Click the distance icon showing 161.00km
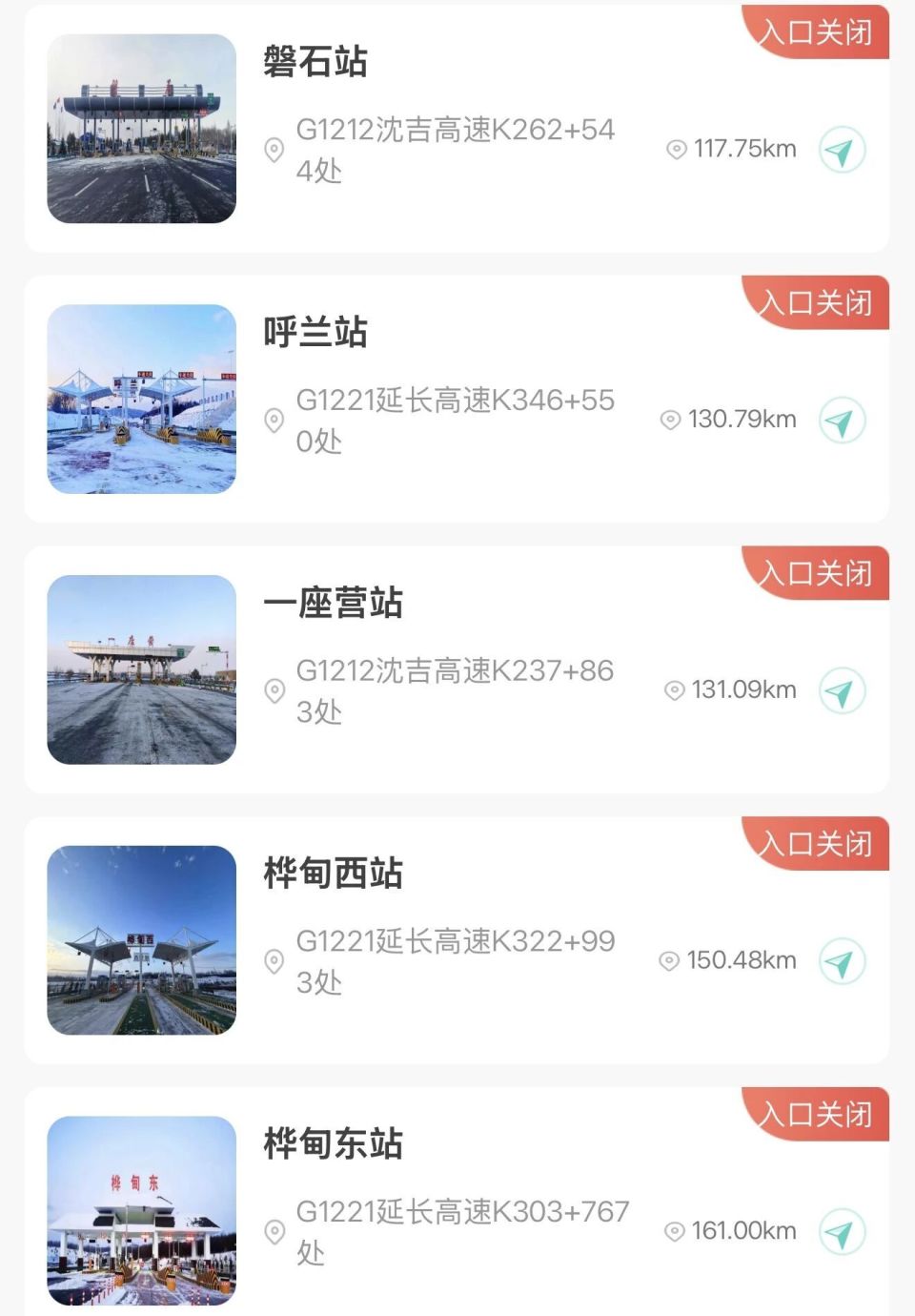 coord(678,1230)
